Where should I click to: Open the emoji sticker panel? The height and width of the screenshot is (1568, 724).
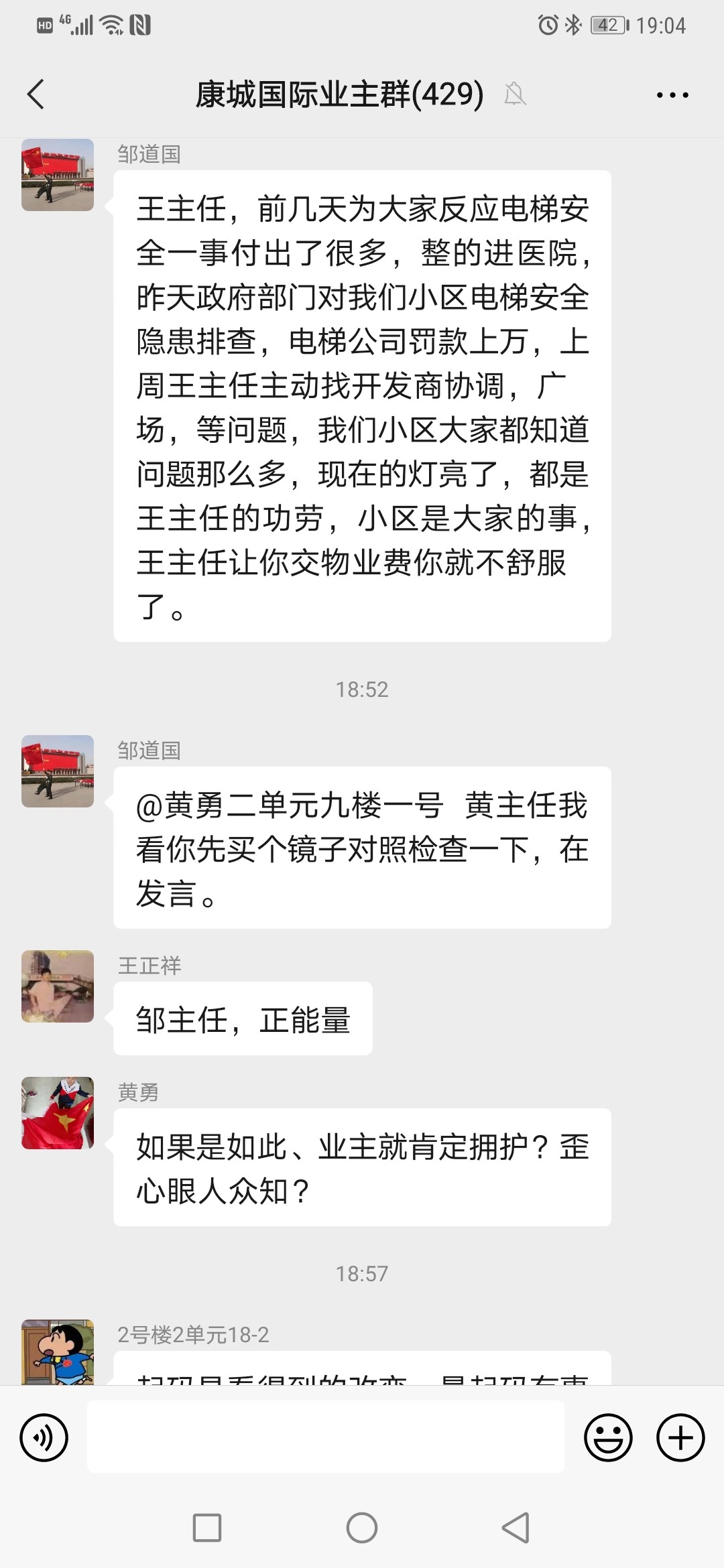click(x=608, y=1438)
